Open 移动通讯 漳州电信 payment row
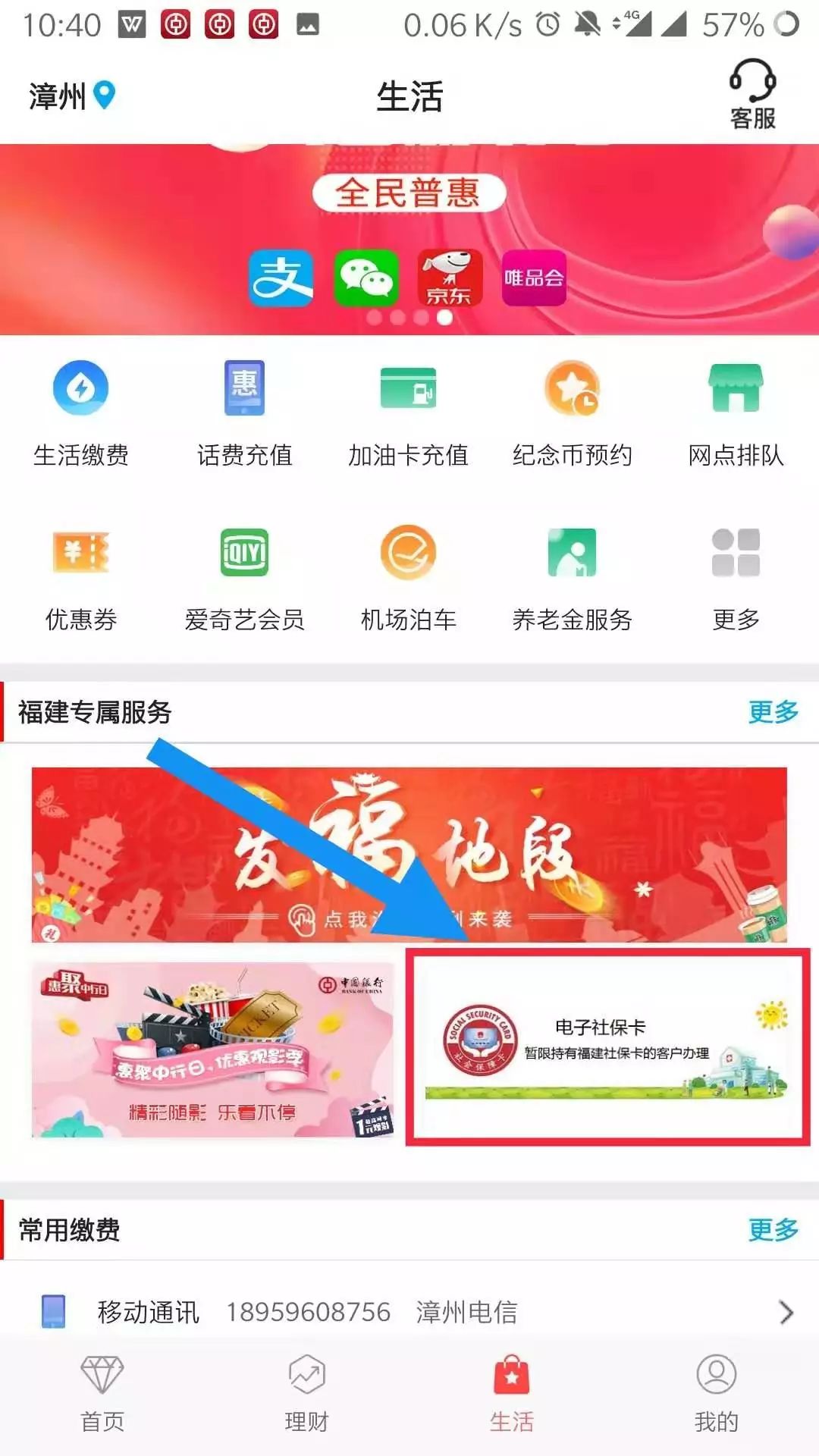Screen dimensions: 819x1456 pos(409,1311)
